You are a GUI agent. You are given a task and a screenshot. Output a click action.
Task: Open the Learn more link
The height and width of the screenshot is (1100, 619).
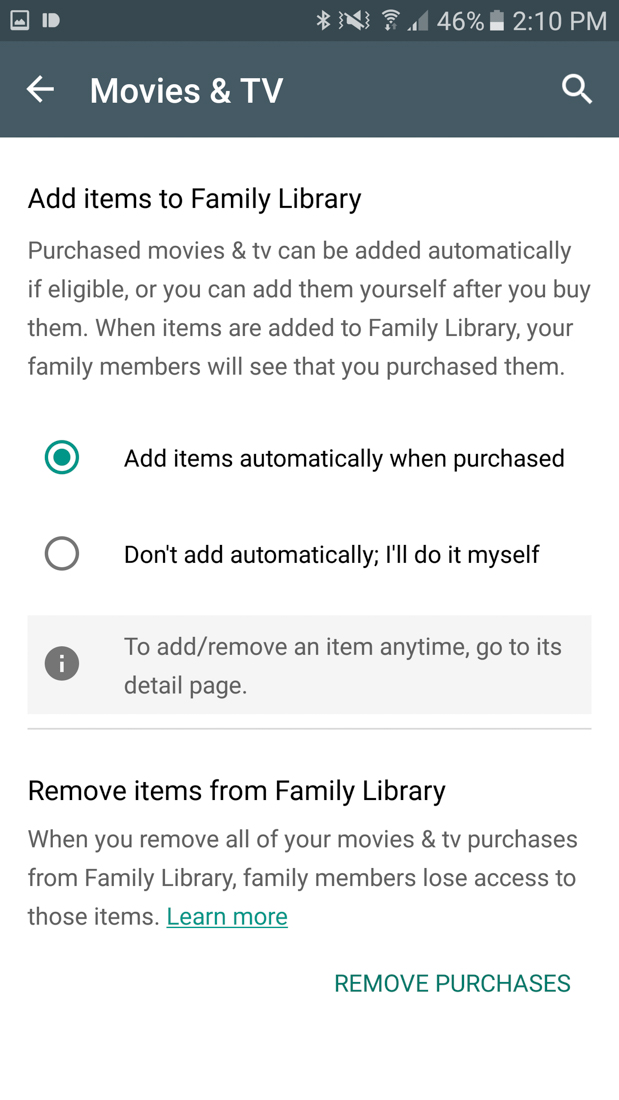tap(227, 917)
